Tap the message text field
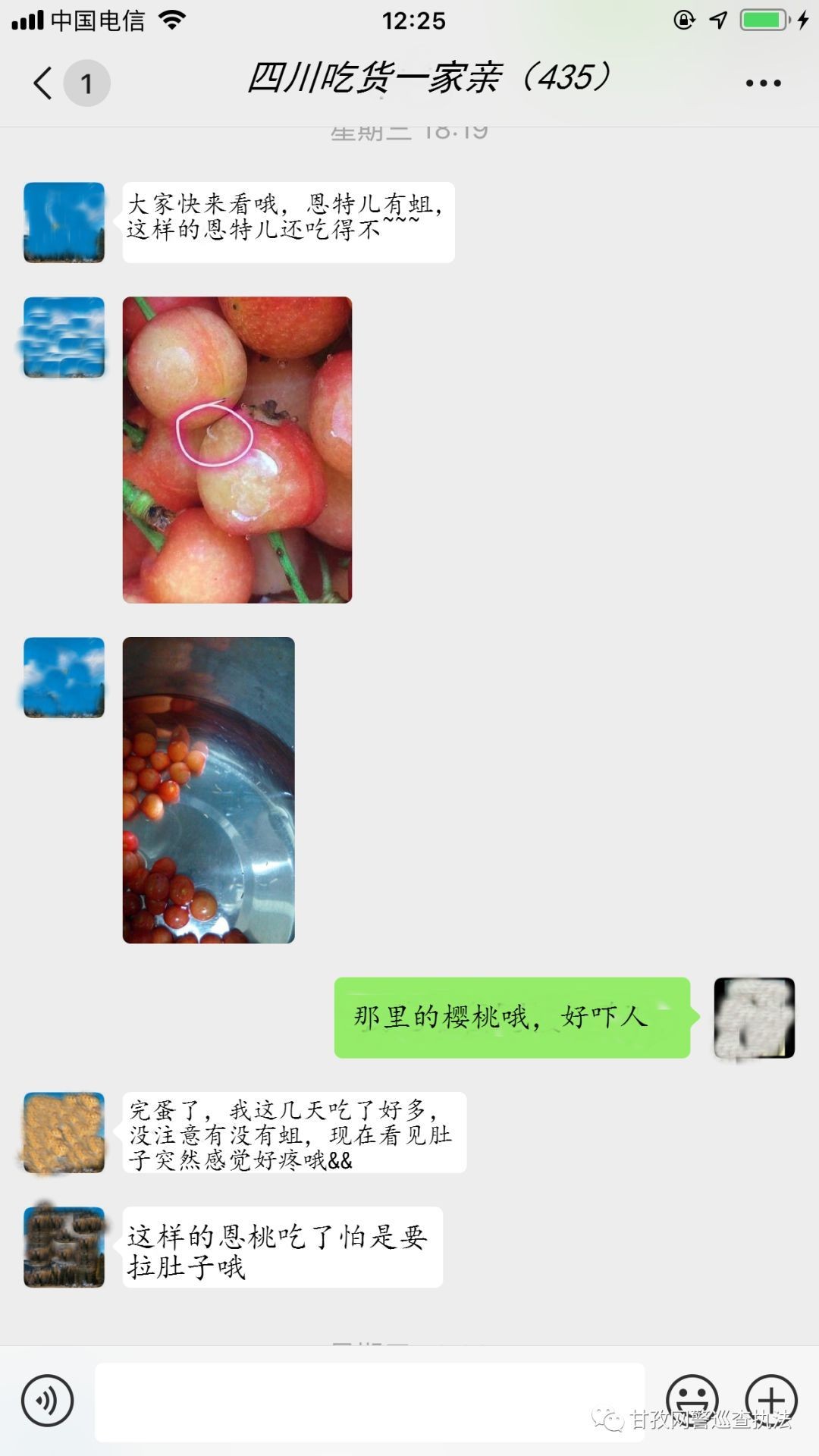This screenshot has width=819, height=1456. pos(369,1402)
